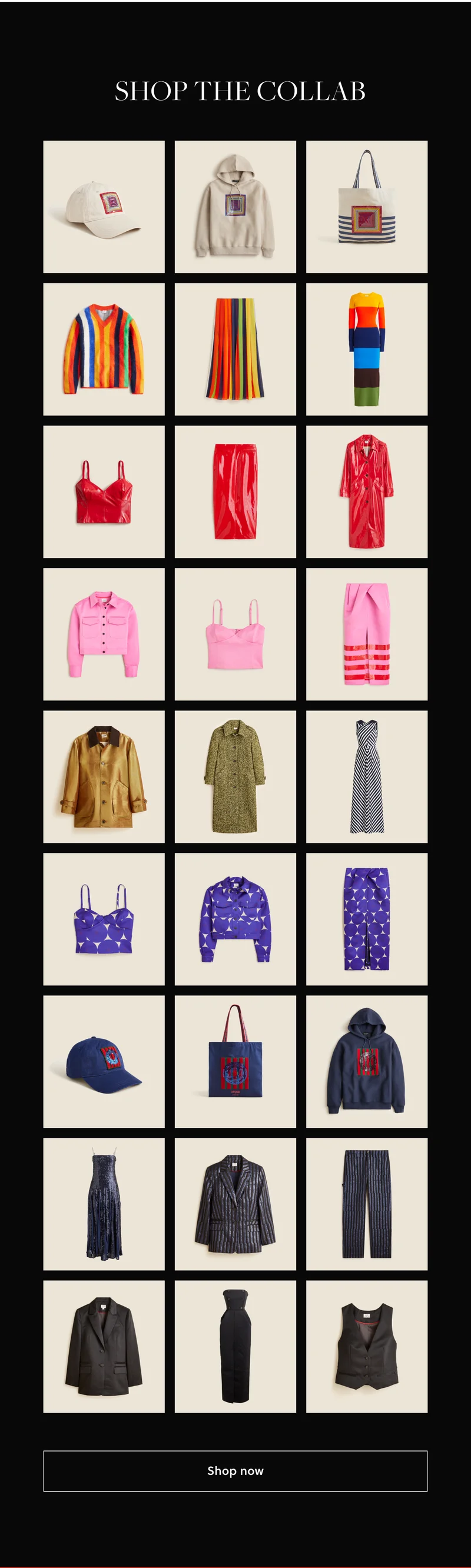Image resolution: width=471 pixels, height=1568 pixels.
Task: View the tan barn jacket
Action: pyautogui.click(x=104, y=777)
